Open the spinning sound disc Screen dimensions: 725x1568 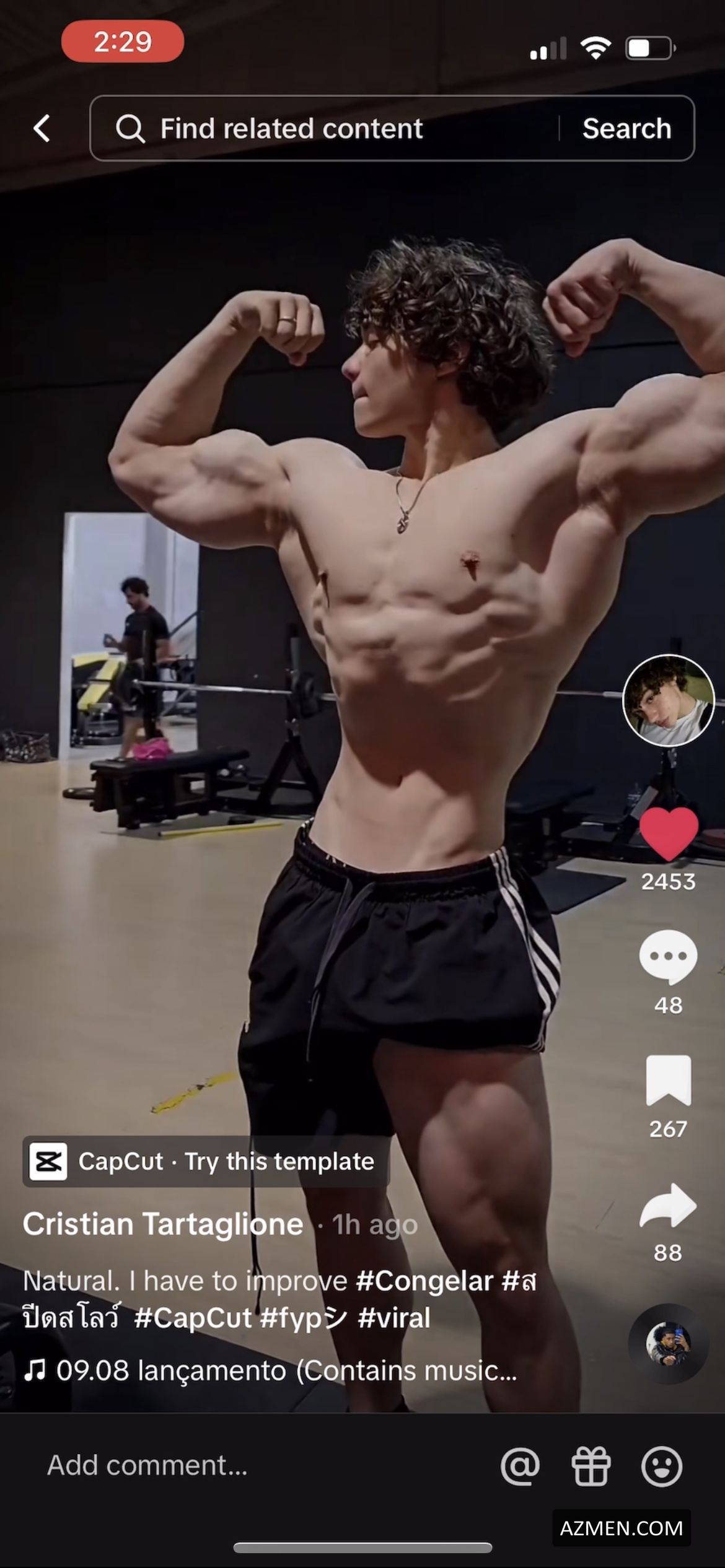click(x=668, y=1344)
